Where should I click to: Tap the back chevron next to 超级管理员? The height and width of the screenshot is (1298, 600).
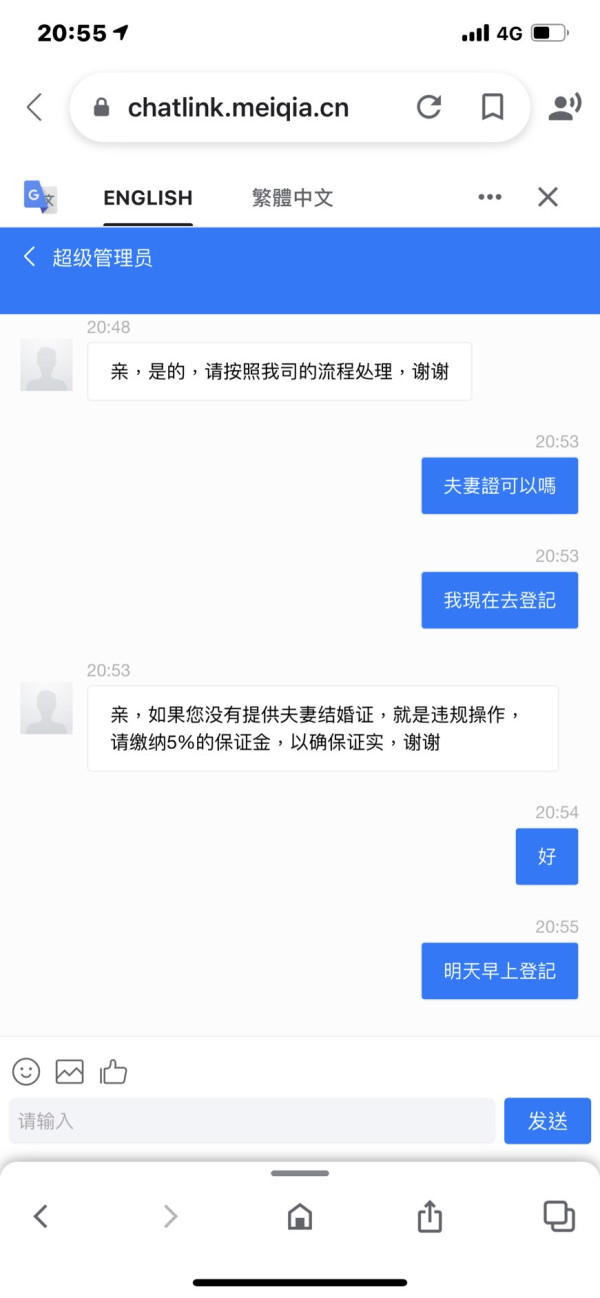click(x=29, y=257)
